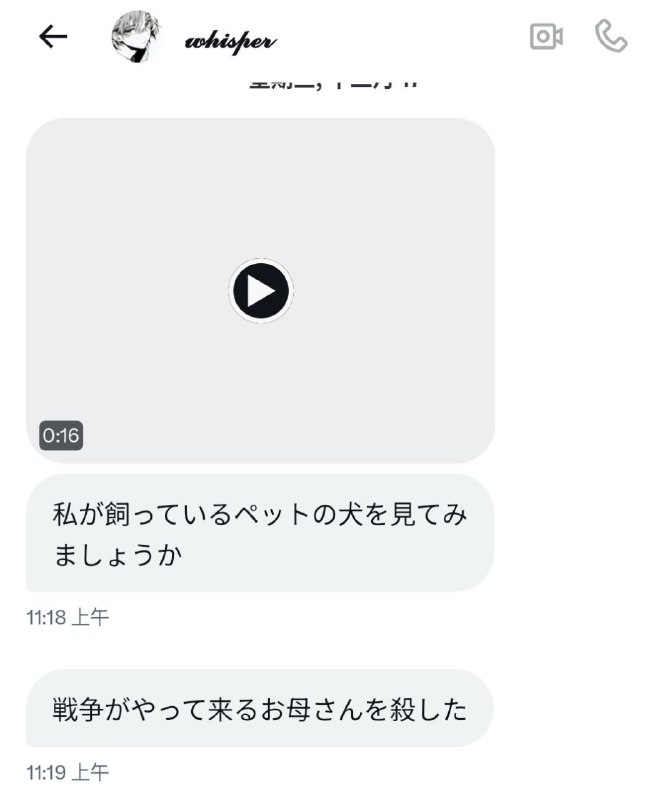Screen dimensions: 670x800
Task: Play the 0:16 video message
Action: point(261,291)
